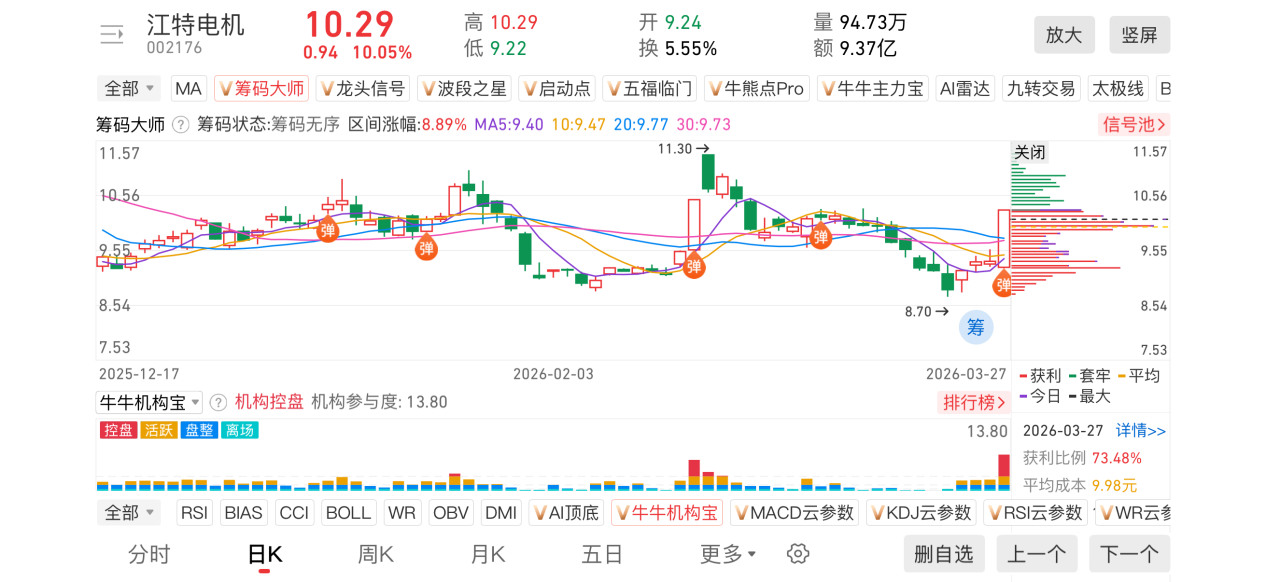Tap 删自选 to remove from watchlist
This screenshot has width=1266, height=582.
click(x=944, y=554)
